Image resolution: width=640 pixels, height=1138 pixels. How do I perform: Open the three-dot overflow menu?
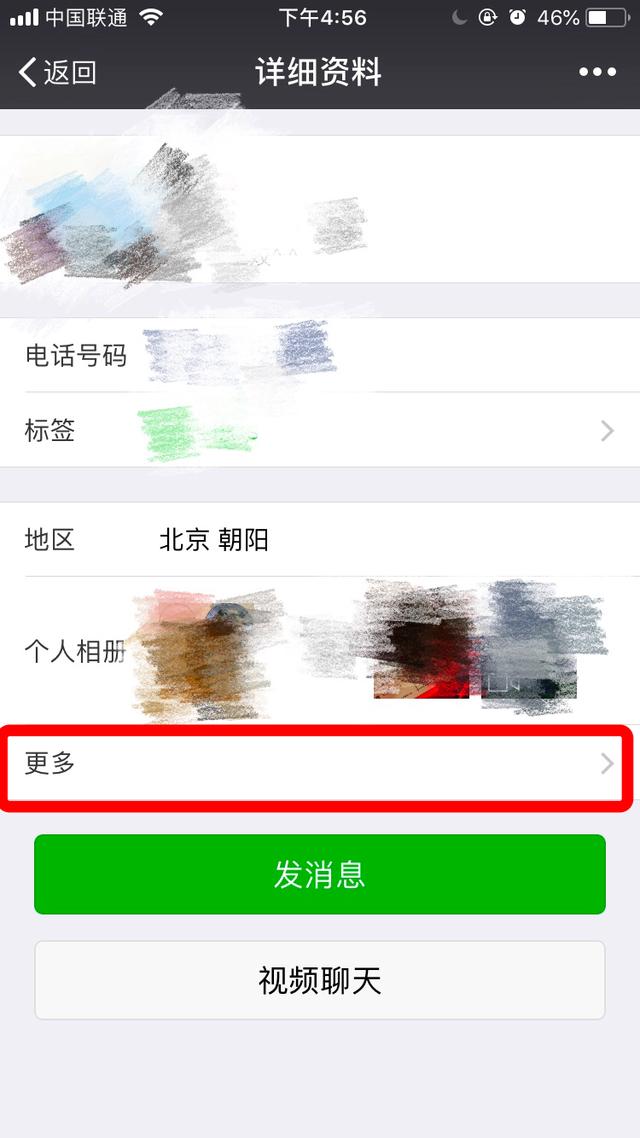coord(597,72)
